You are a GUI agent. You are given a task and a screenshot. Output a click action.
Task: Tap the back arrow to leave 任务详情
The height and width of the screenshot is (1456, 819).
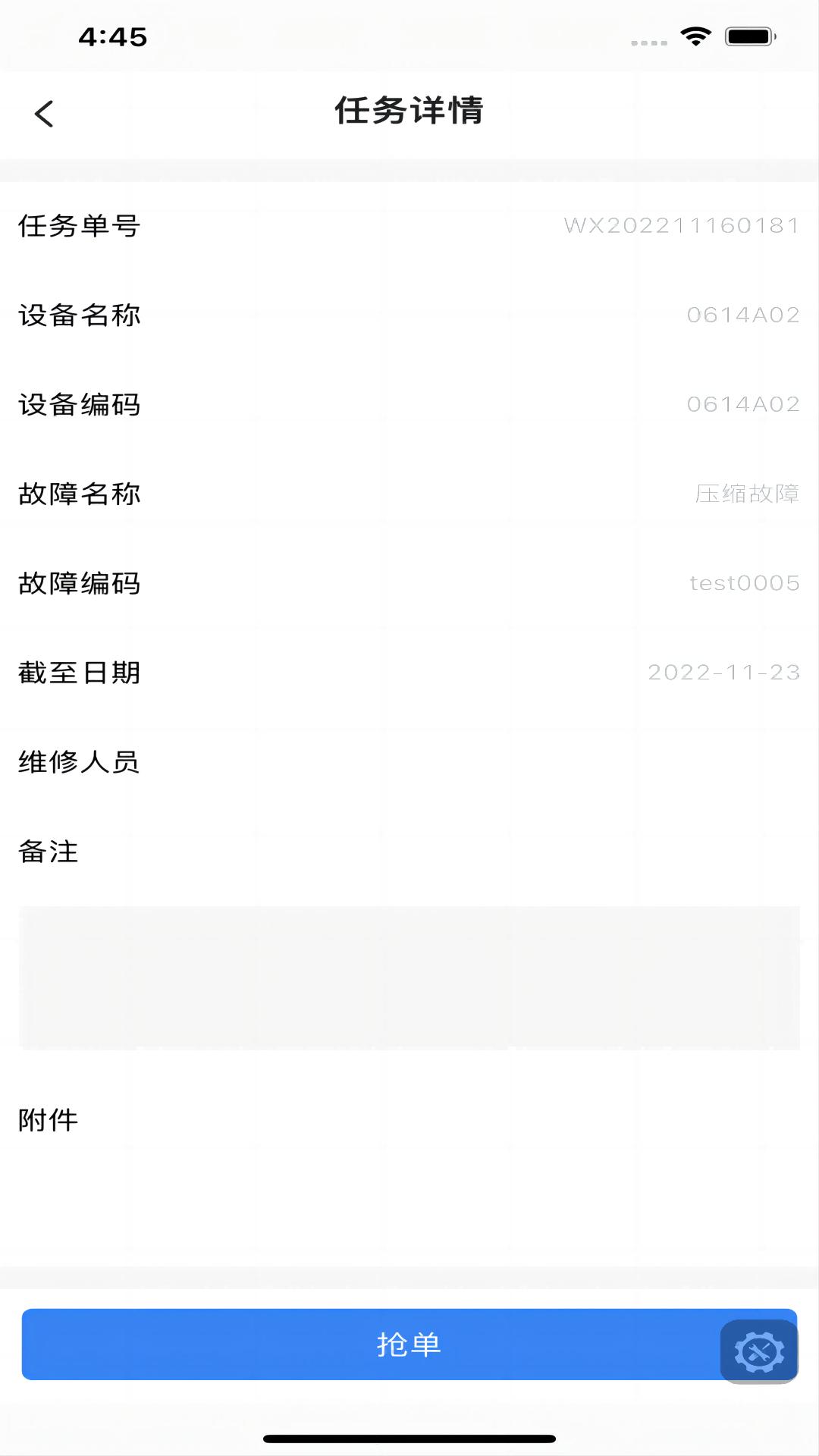point(44,114)
